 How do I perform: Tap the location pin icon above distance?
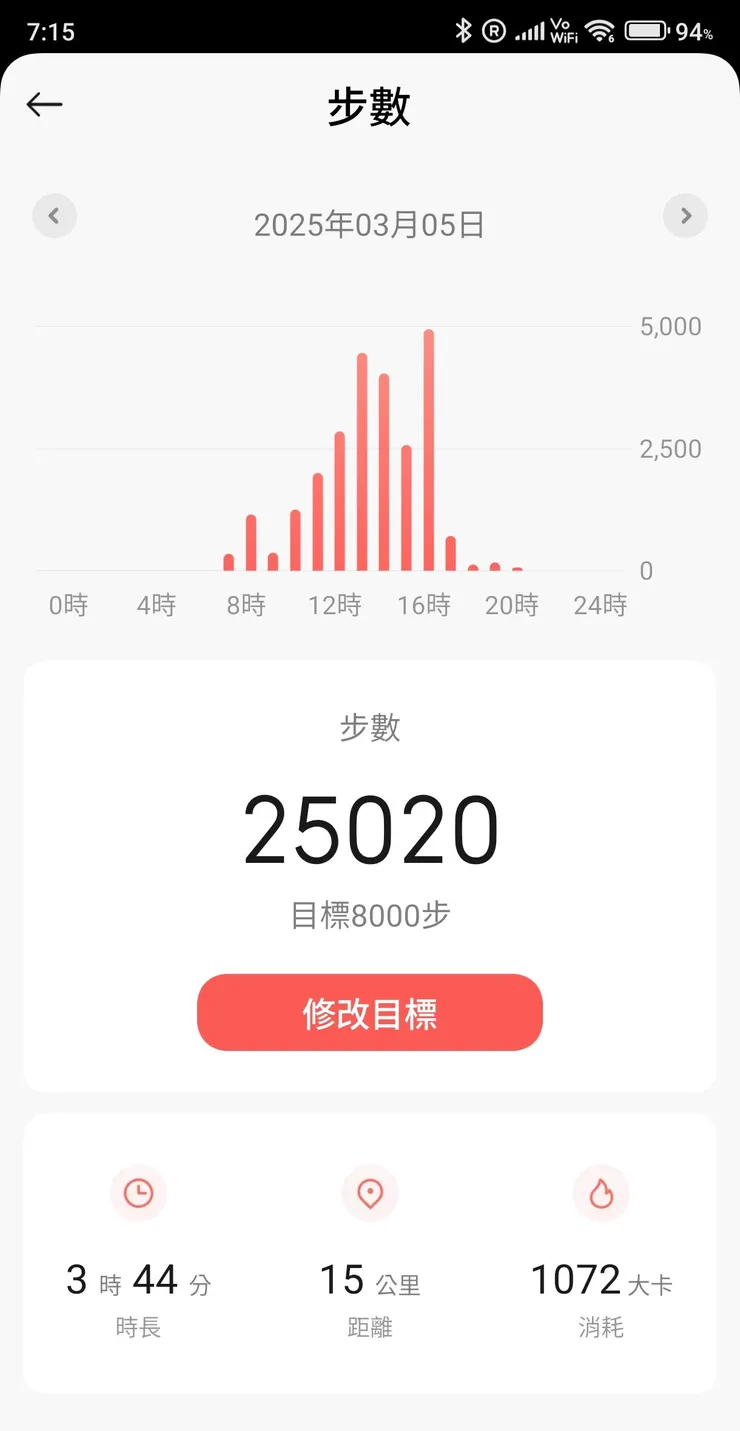[370, 1193]
